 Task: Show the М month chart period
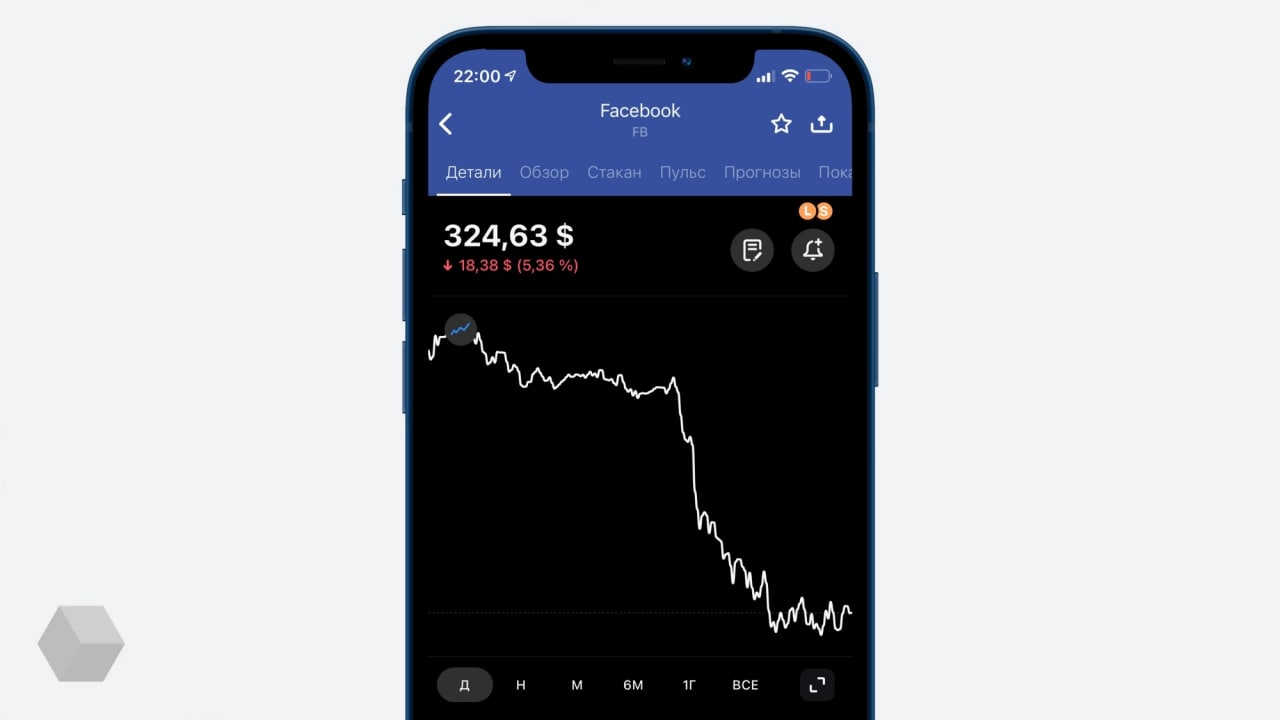click(x=577, y=685)
